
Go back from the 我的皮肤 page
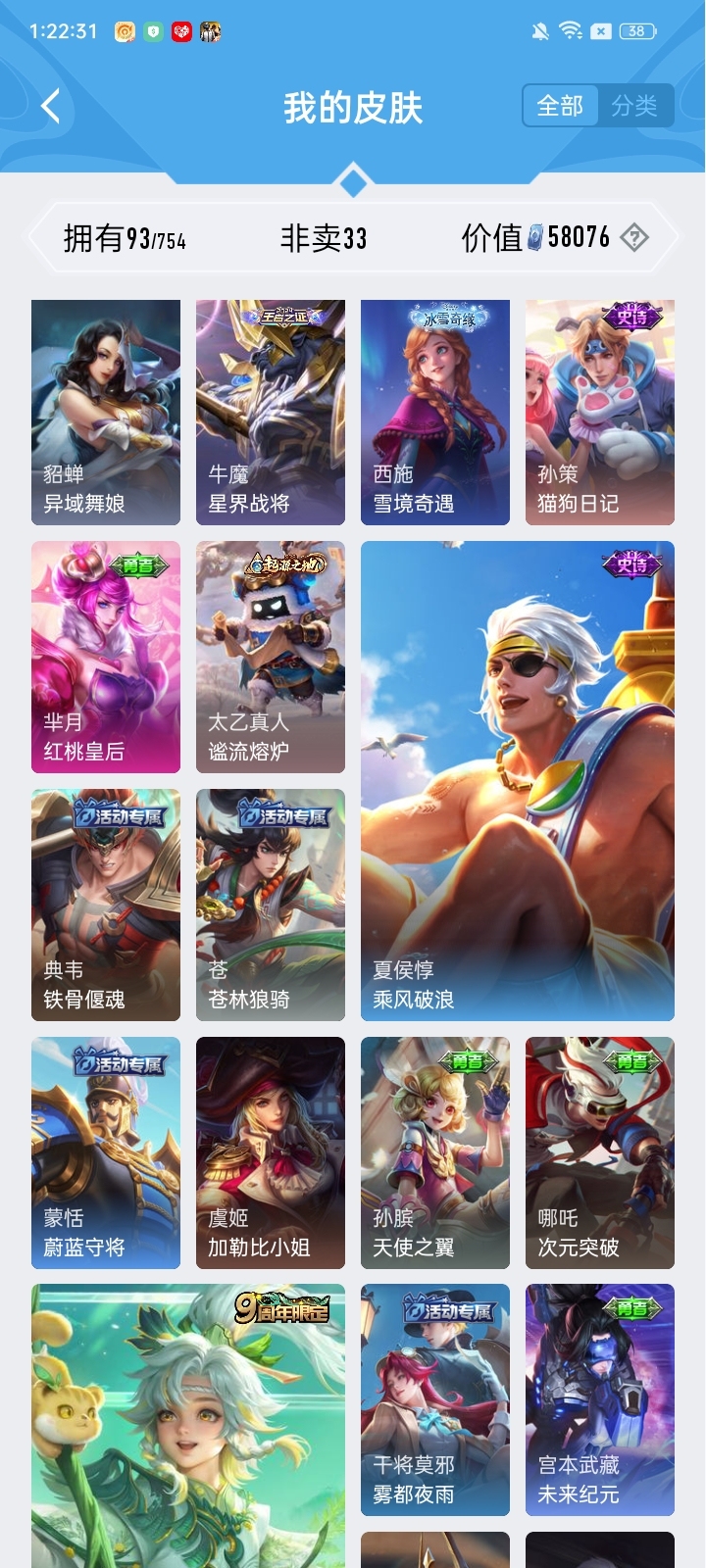(51, 106)
